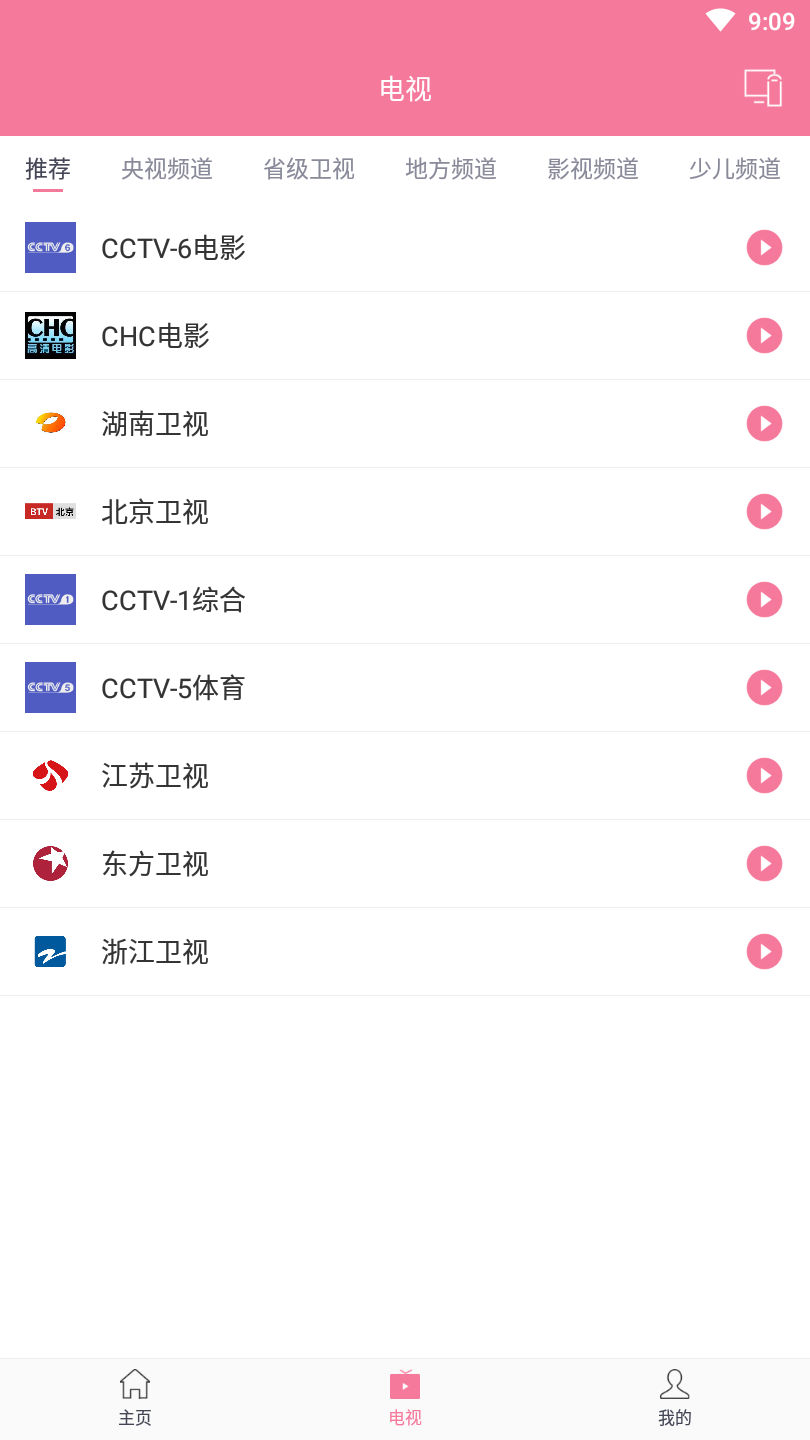Image resolution: width=810 pixels, height=1440 pixels.
Task: Start playing CCTV-5体育
Action: point(764,688)
